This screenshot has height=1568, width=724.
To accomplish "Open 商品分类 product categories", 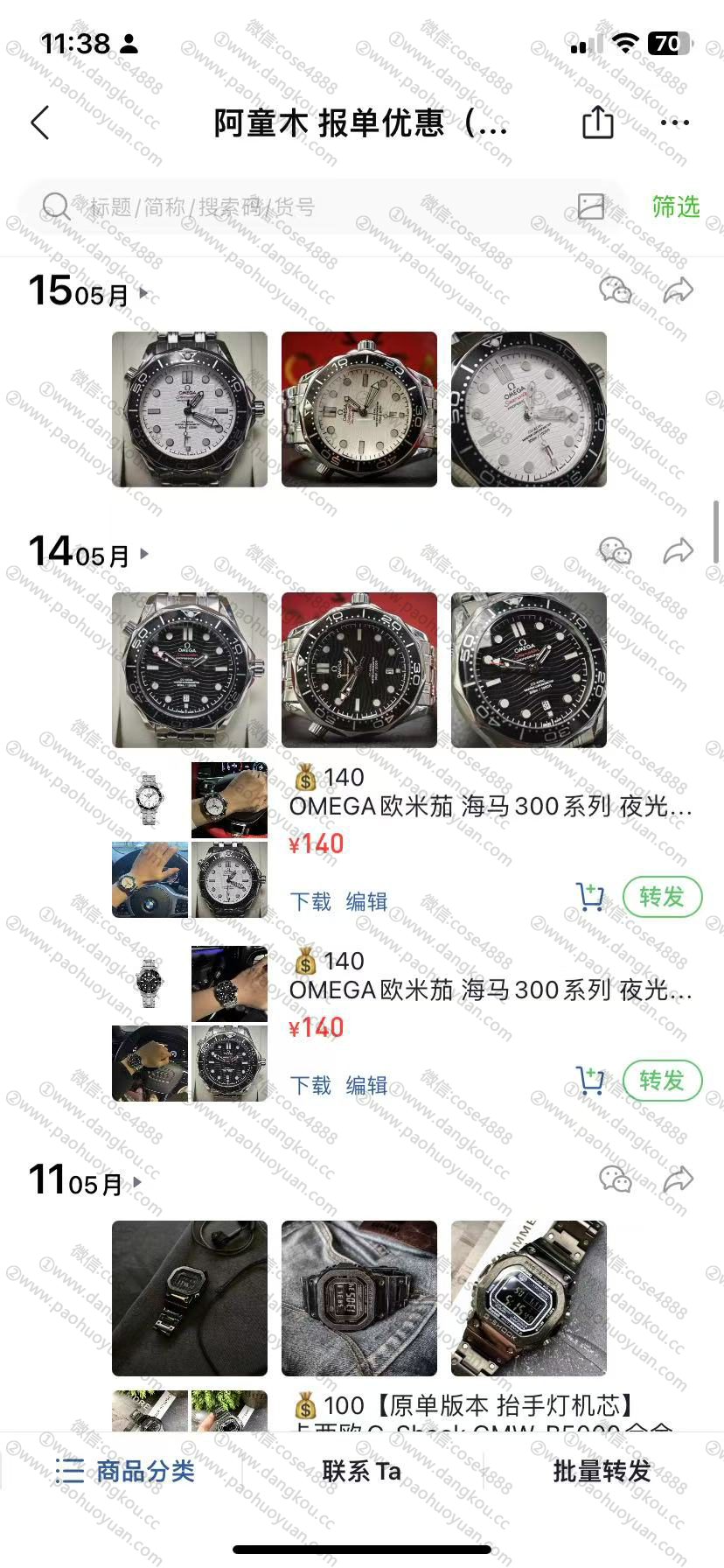I will [x=125, y=1471].
